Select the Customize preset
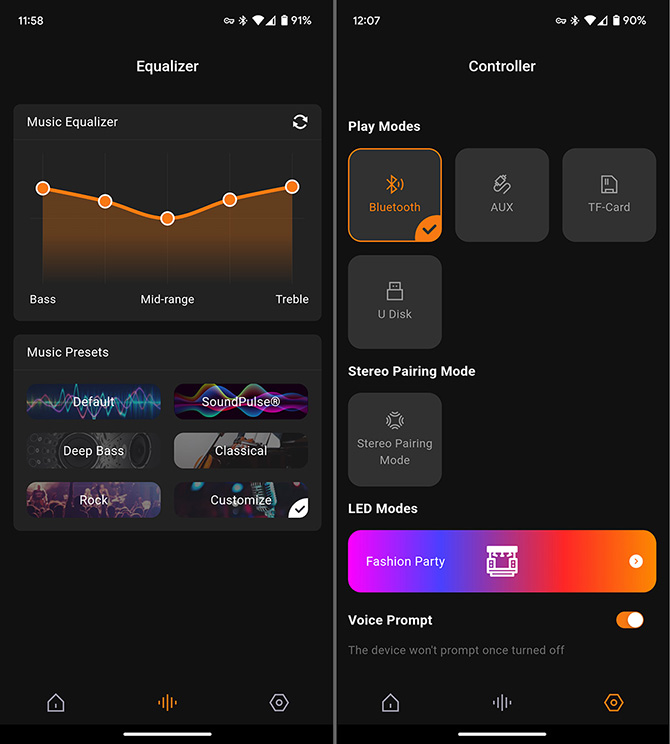Screen dimensions: 670x744 point(241,500)
